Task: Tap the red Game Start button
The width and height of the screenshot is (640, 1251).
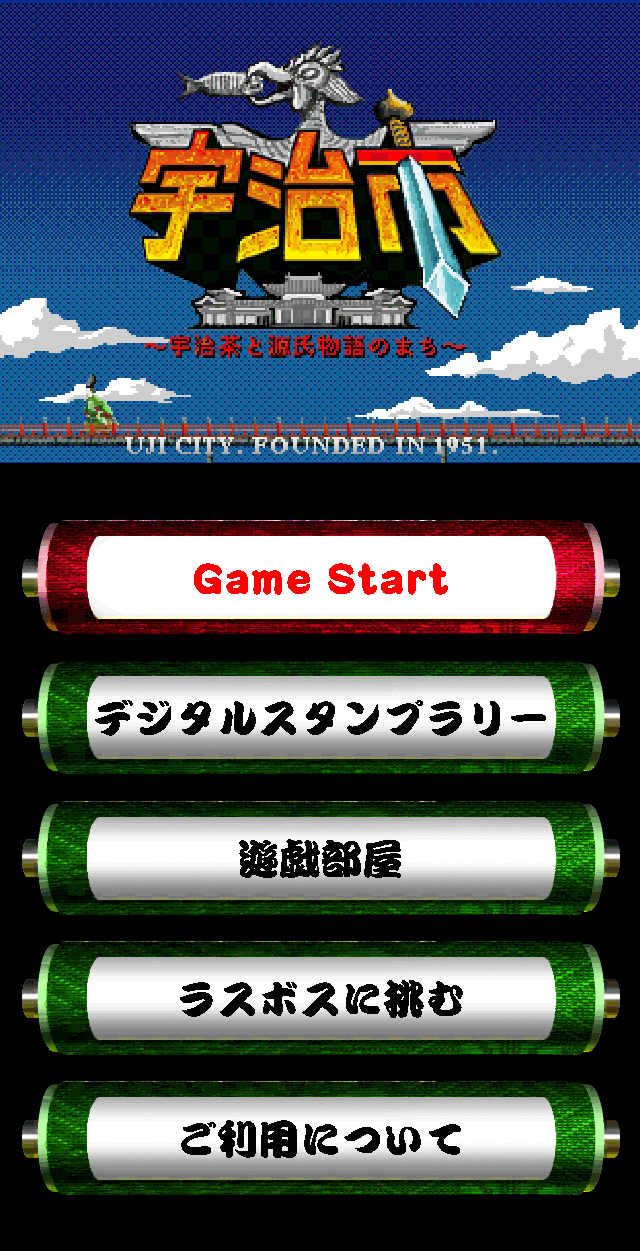Action: tap(320, 578)
